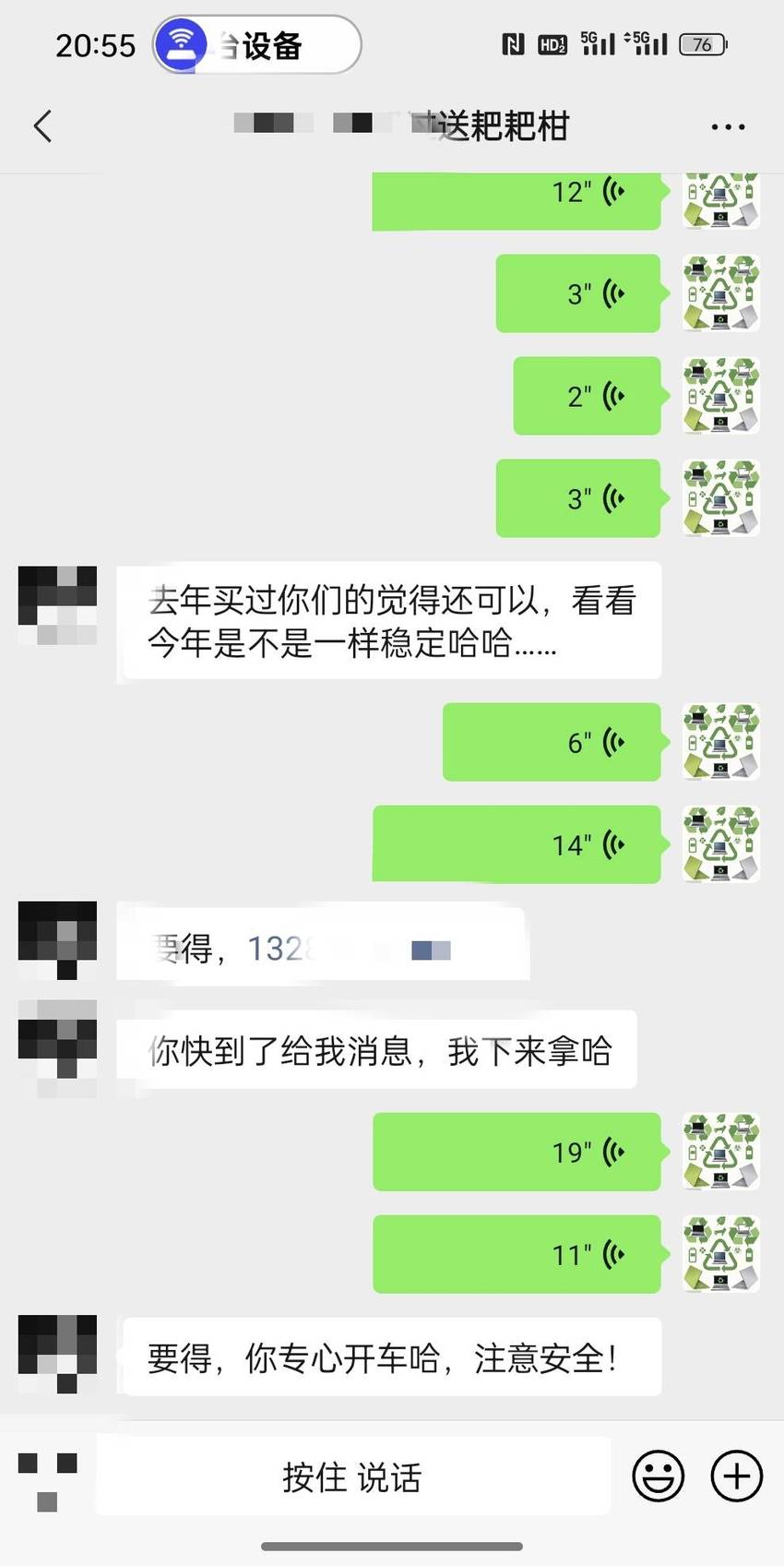The height and width of the screenshot is (1566, 784).
Task: Play the 14-second voice message
Action: (x=517, y=844)
